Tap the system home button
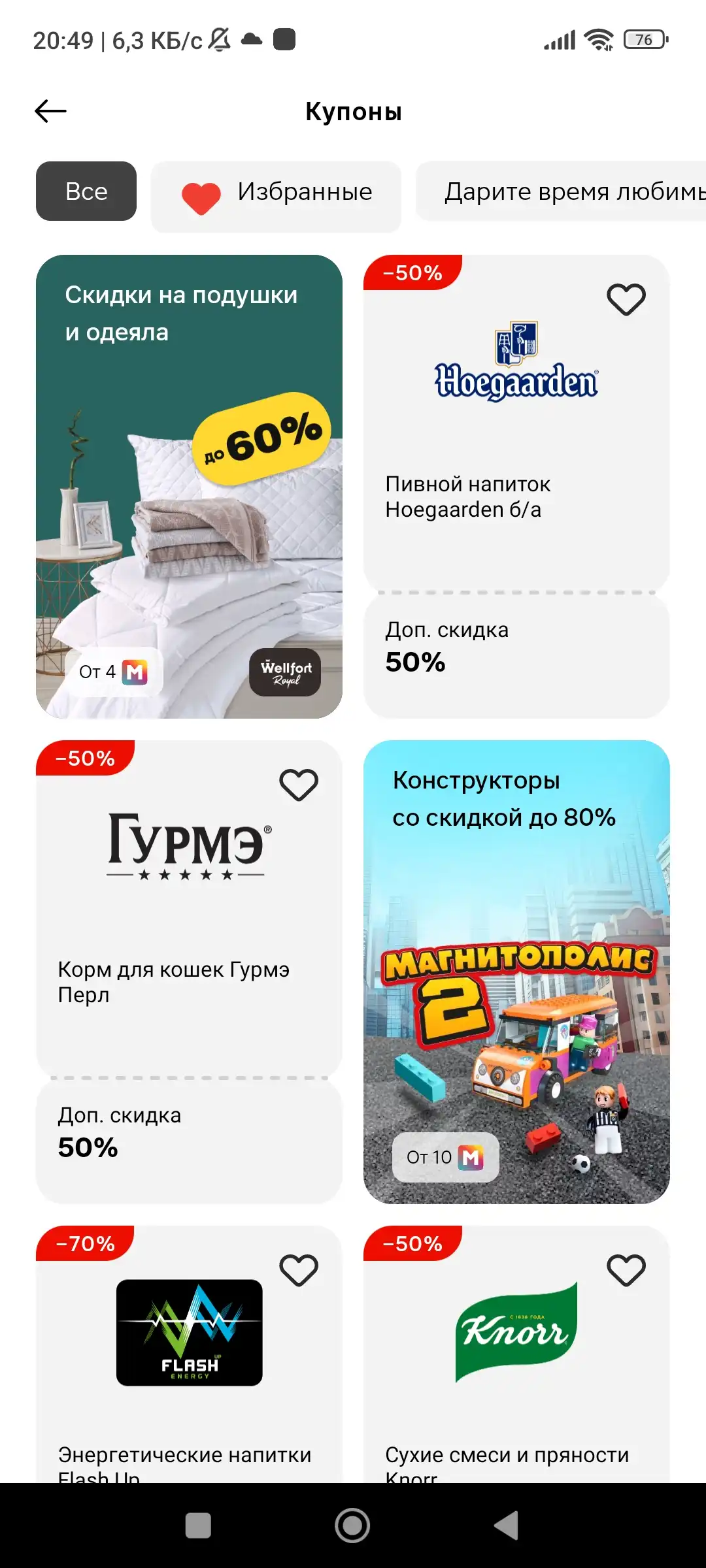 (x=352, y=1526)
